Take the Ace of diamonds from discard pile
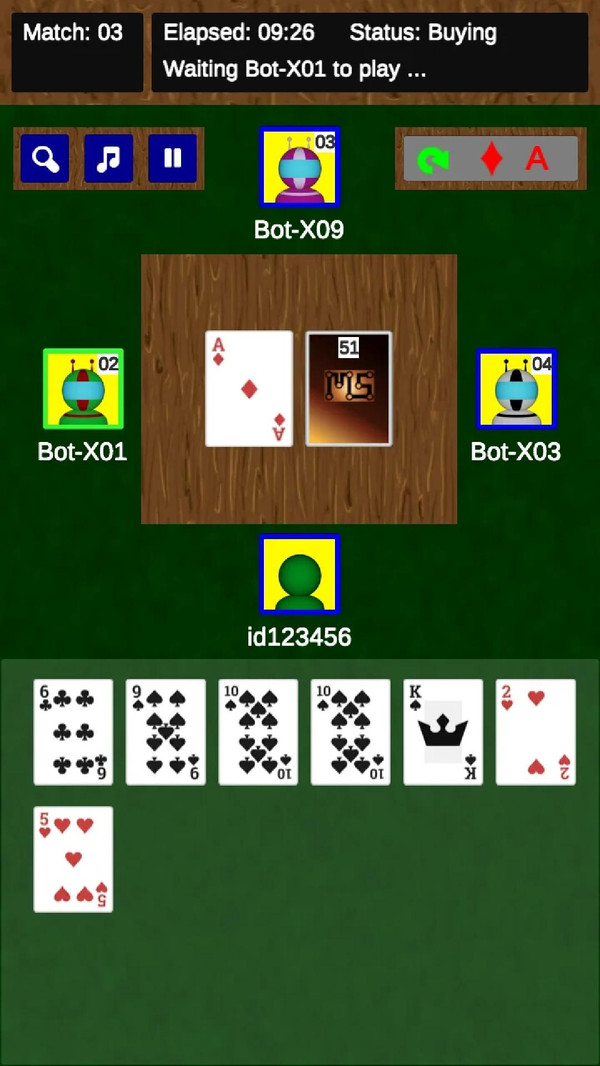600x1066 pixels. tap(249, 388)
